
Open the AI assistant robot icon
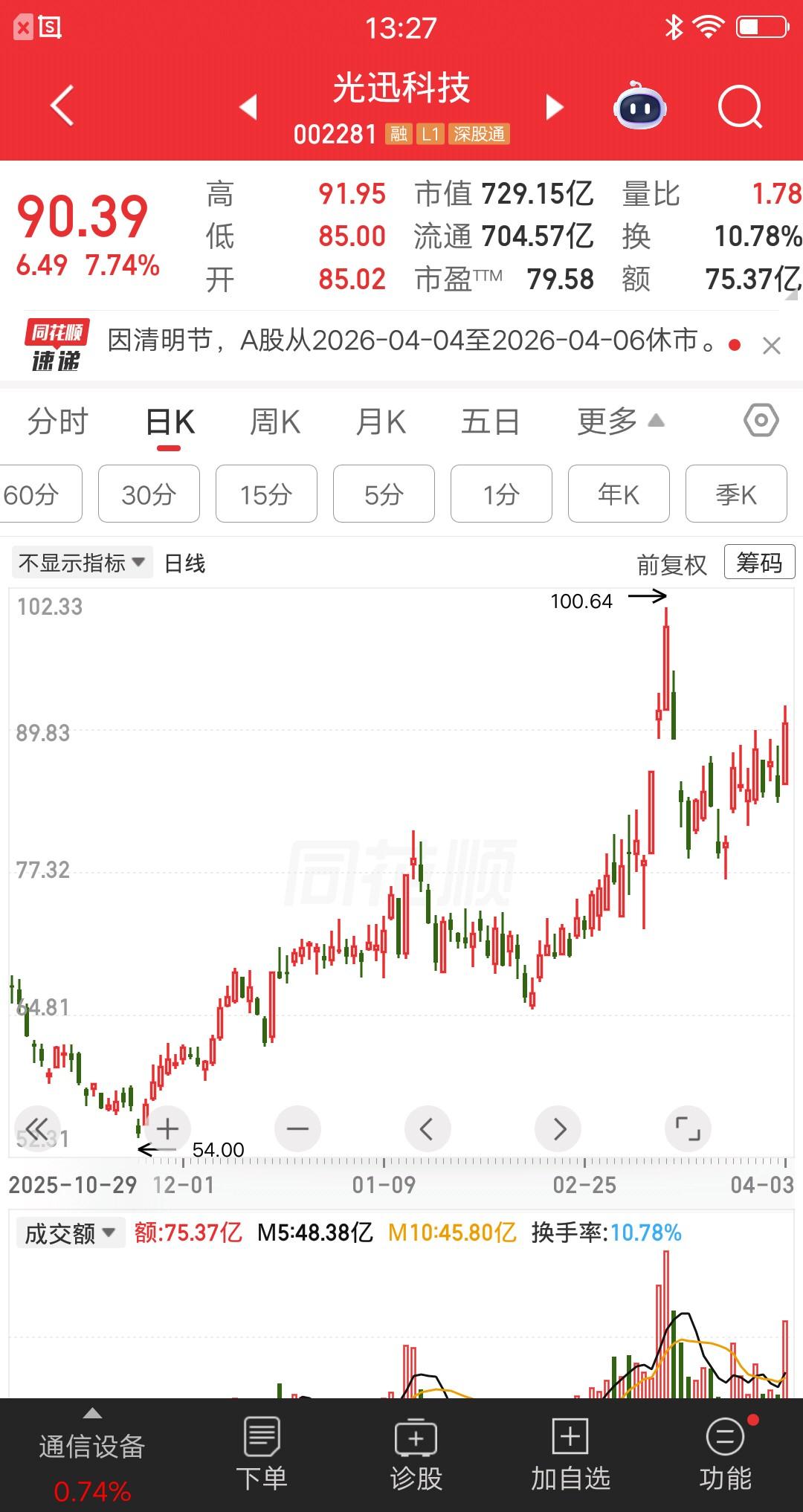(x=641, y=106)
